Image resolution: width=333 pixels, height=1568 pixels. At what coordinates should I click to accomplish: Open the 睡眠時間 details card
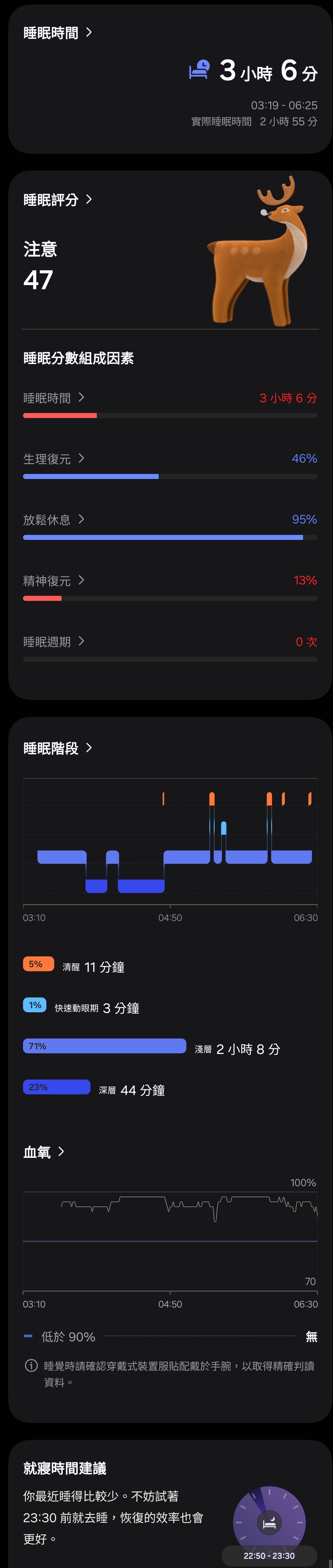click(x=57, y=33)
